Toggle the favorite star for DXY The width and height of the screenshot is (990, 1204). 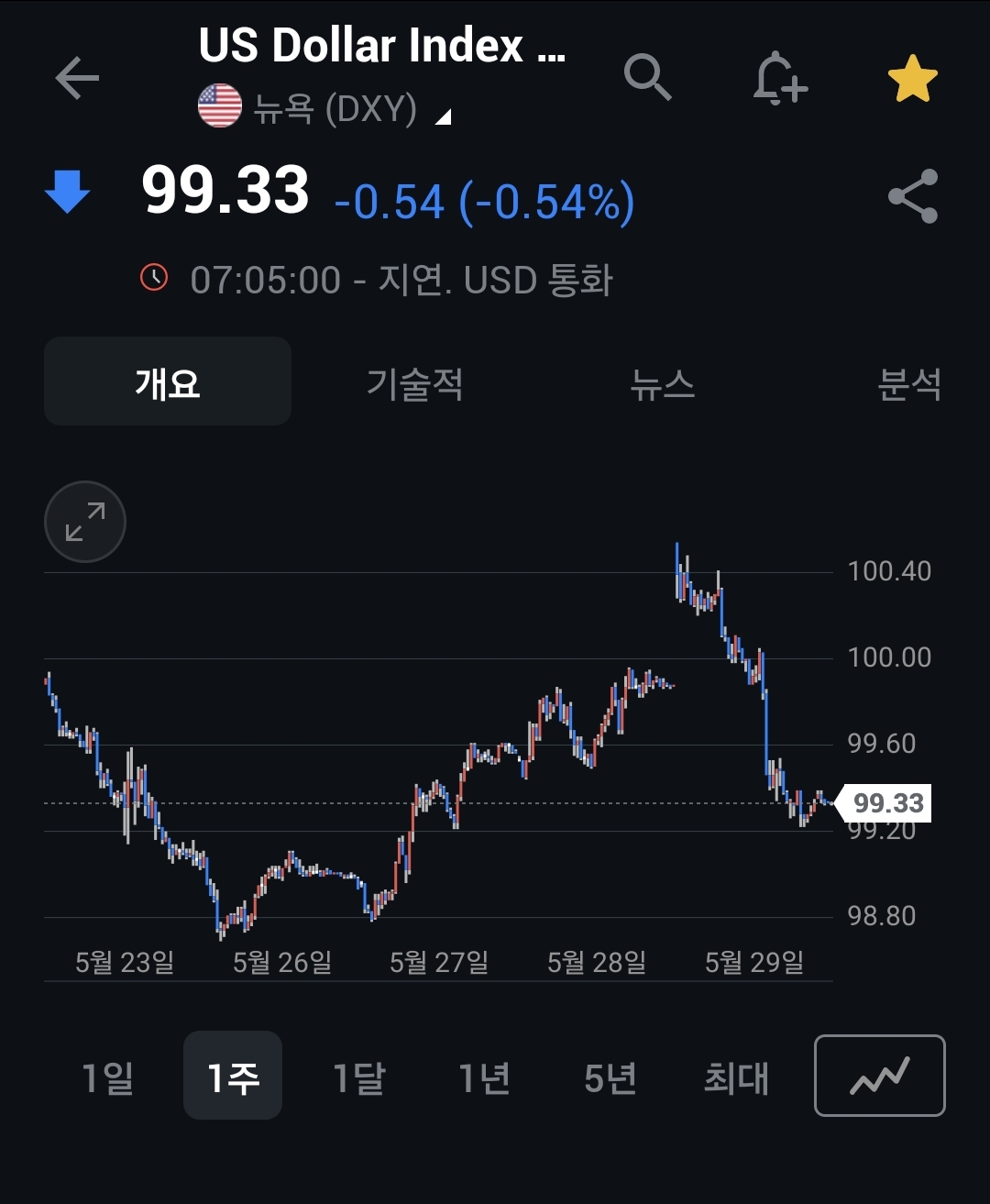[912, 79]
